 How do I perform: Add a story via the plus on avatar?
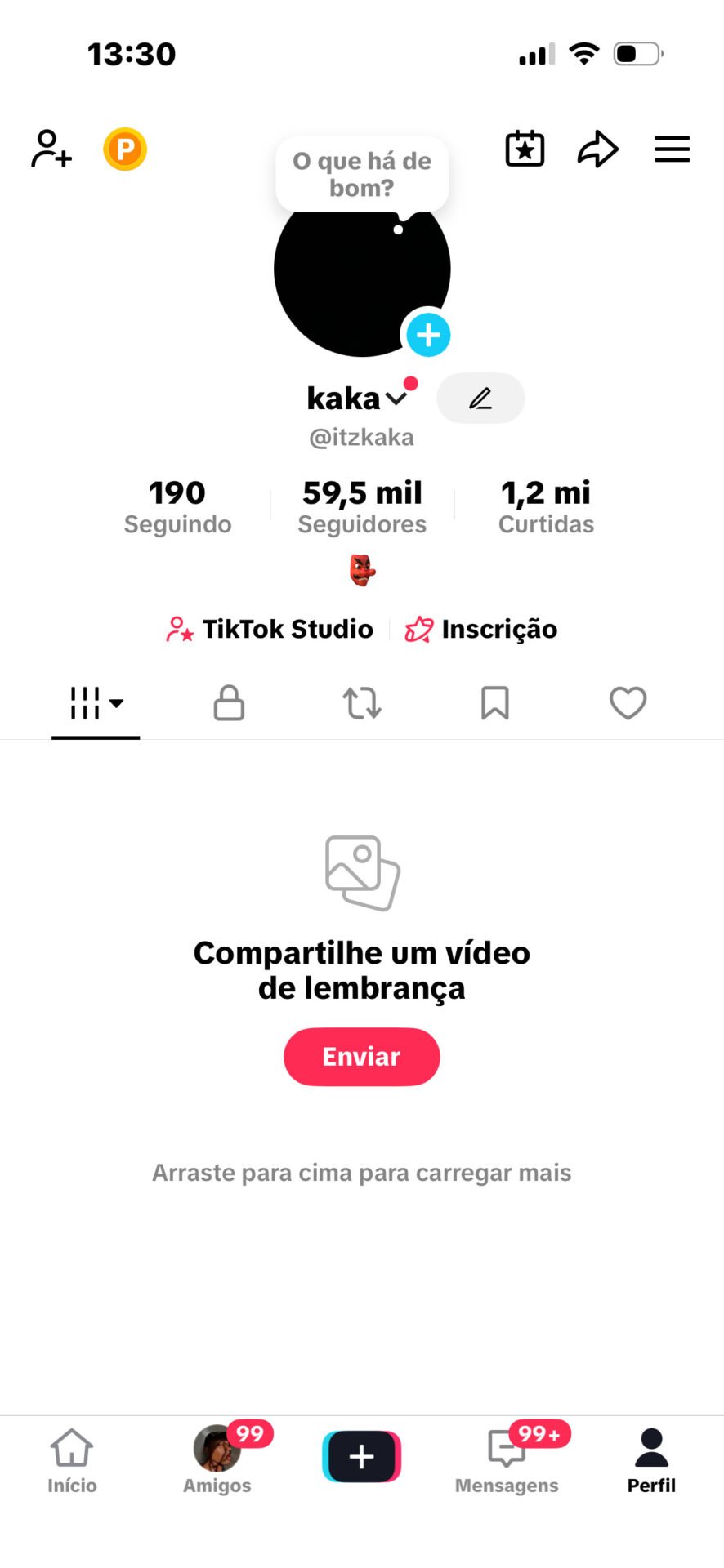(x=427, y=334)
